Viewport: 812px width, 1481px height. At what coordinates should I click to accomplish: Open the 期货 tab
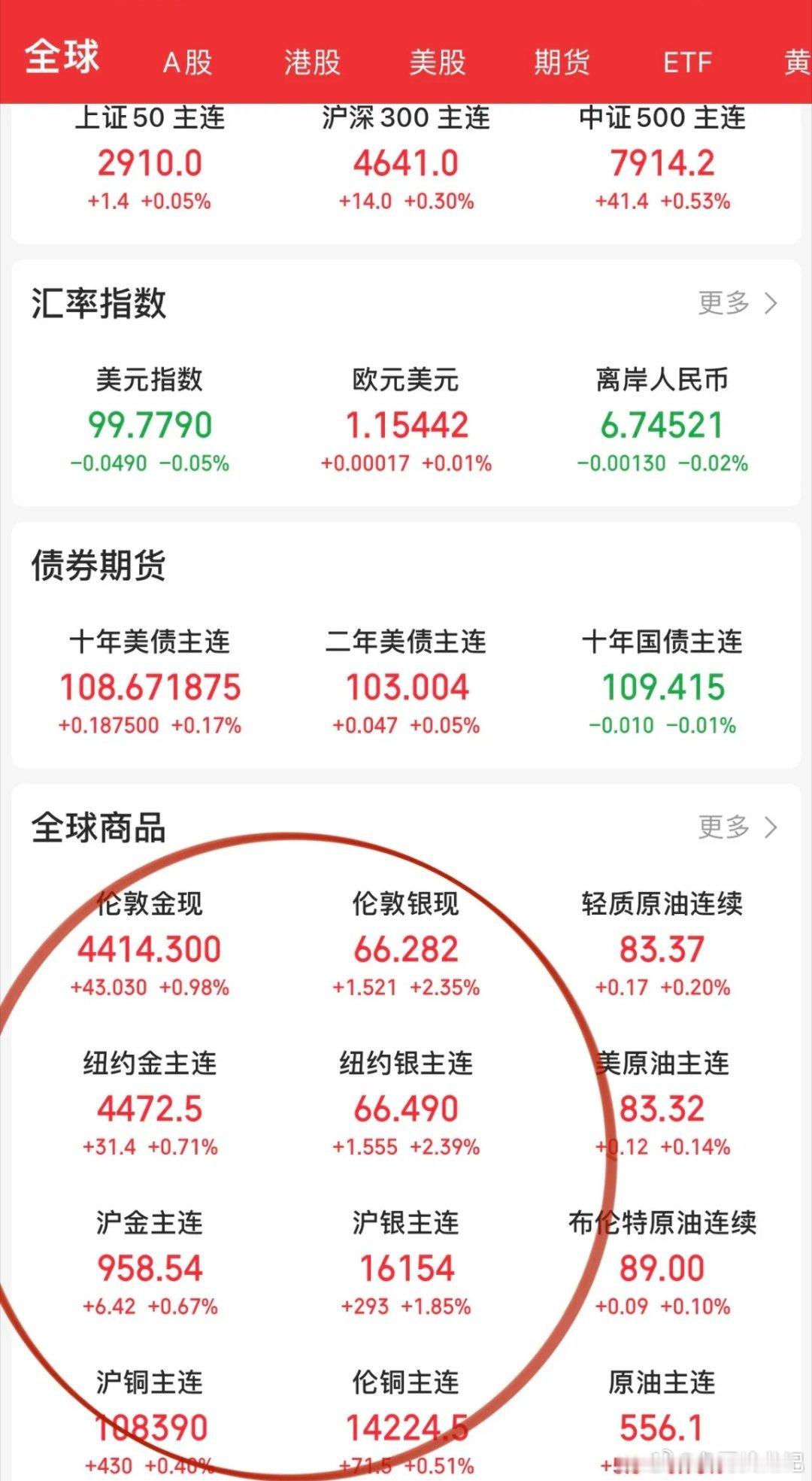pos(562,62)
